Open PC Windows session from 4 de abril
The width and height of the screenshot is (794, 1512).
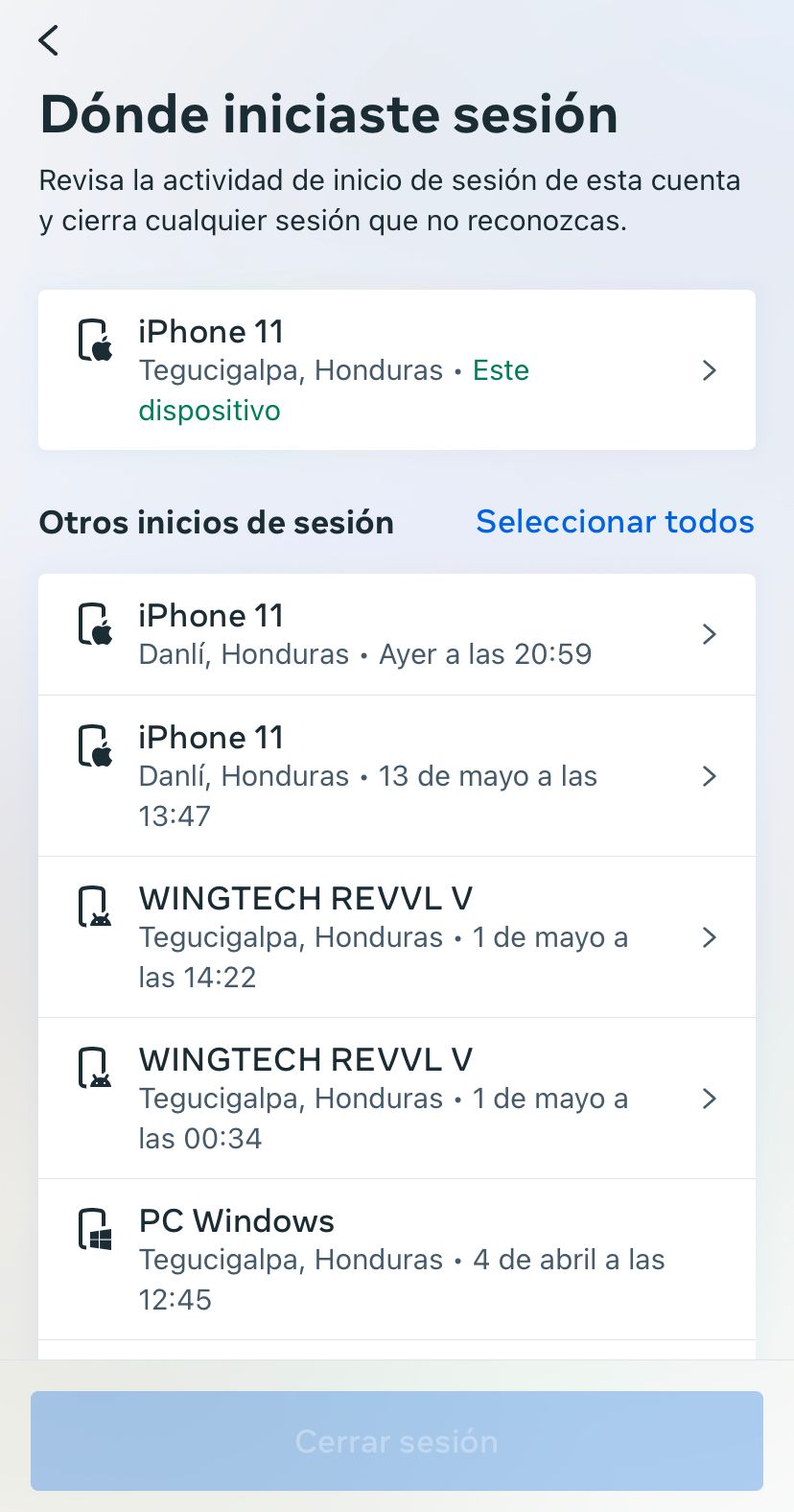tap(397, 1259)
